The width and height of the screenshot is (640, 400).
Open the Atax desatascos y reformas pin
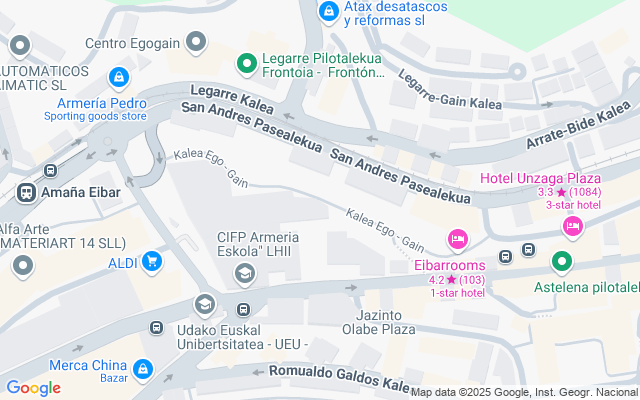327,11
